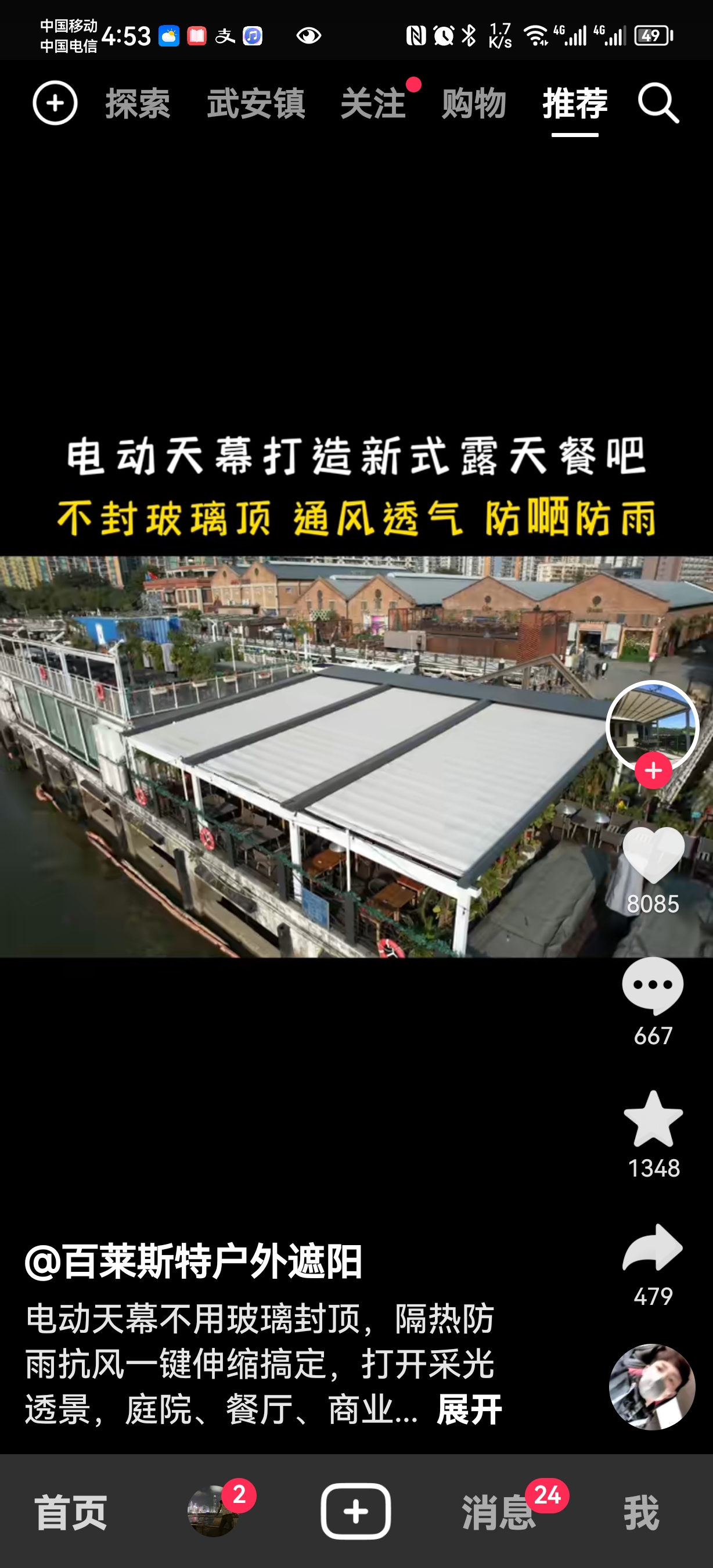Open the spinning music disc
713x1568 pixels.
651,1387
